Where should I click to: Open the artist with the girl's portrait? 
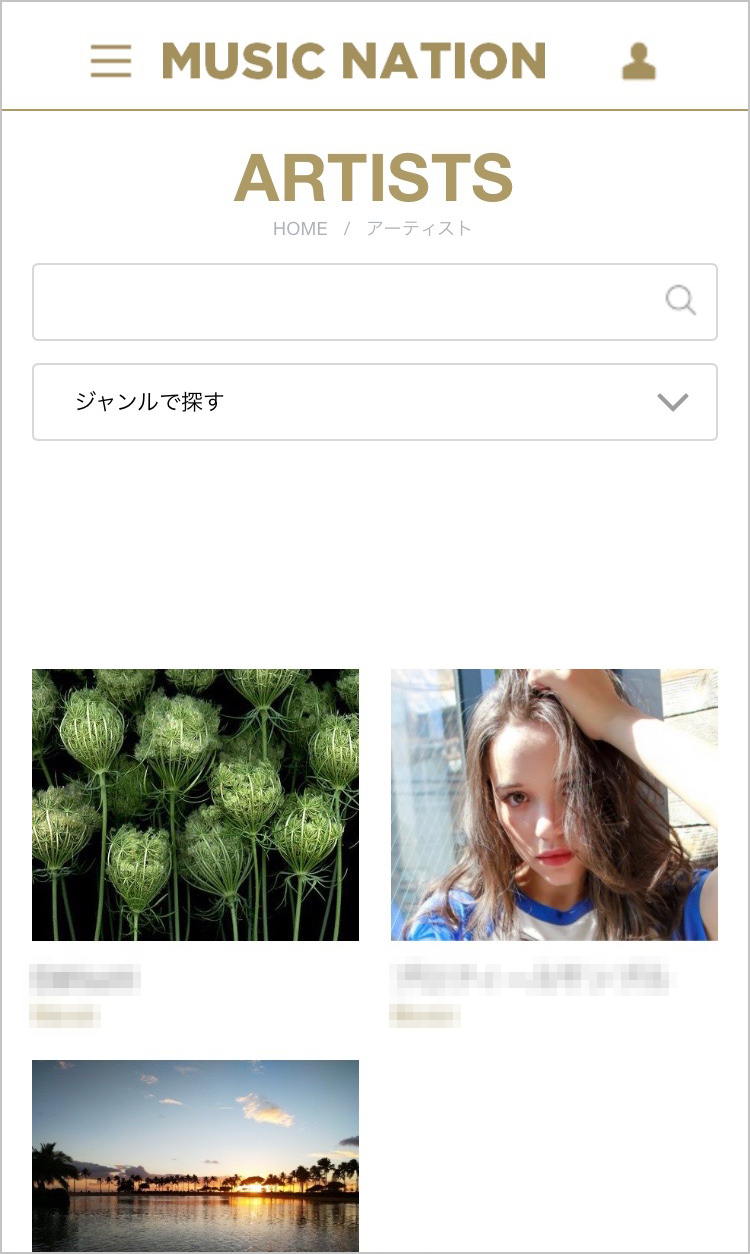(554, 805)
